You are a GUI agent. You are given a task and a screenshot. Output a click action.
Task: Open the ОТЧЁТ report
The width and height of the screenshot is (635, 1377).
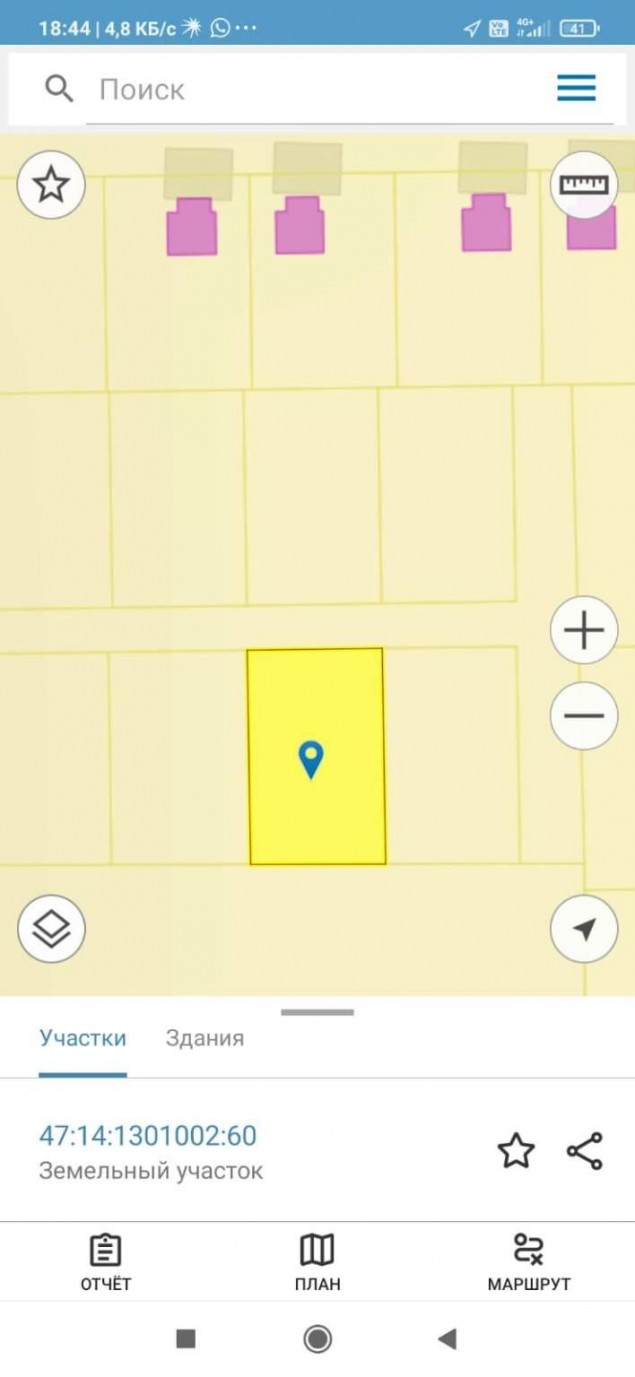coord(106,1262)
